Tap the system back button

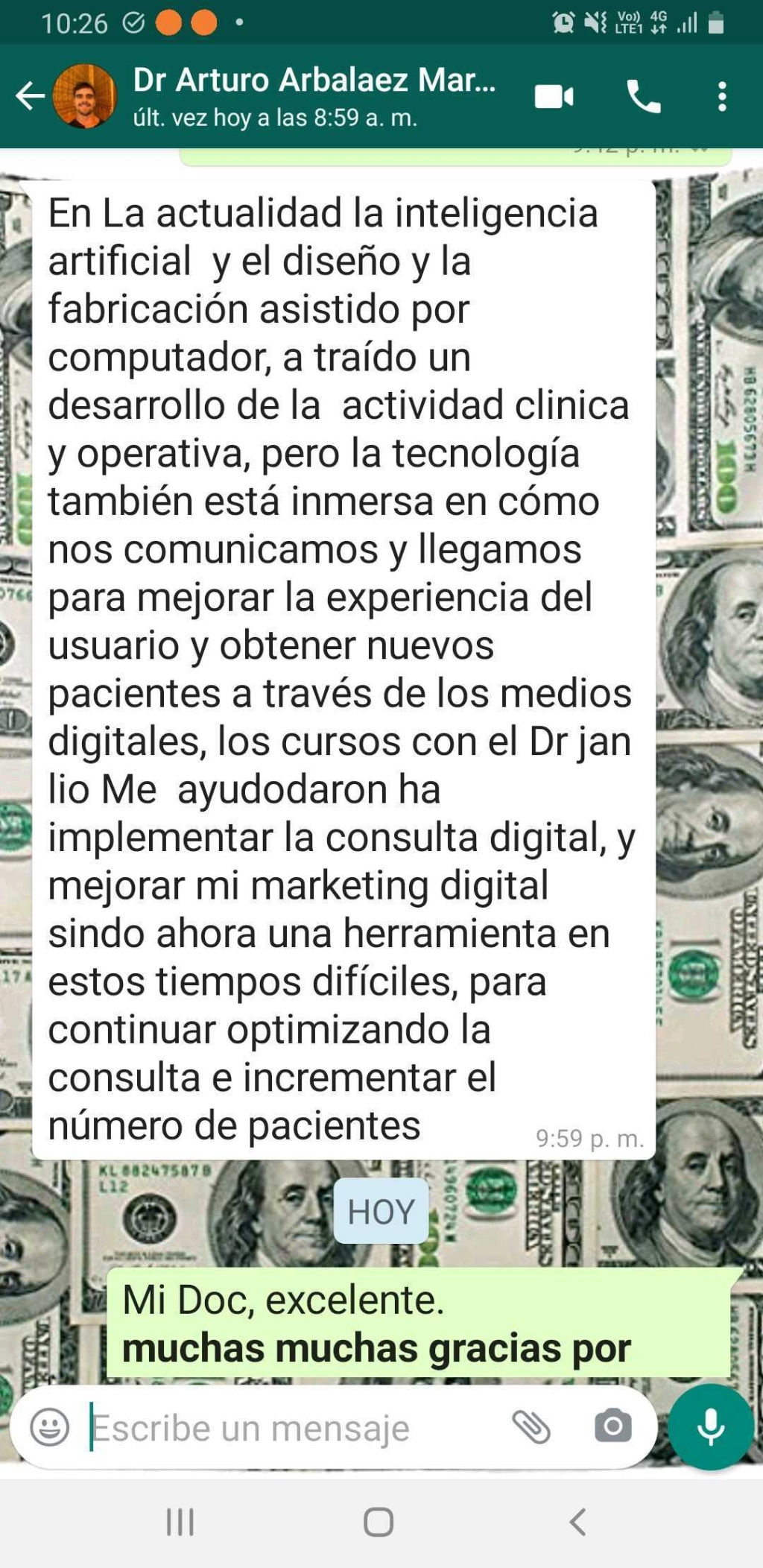pyautogui.click(x=577, y=1522)
